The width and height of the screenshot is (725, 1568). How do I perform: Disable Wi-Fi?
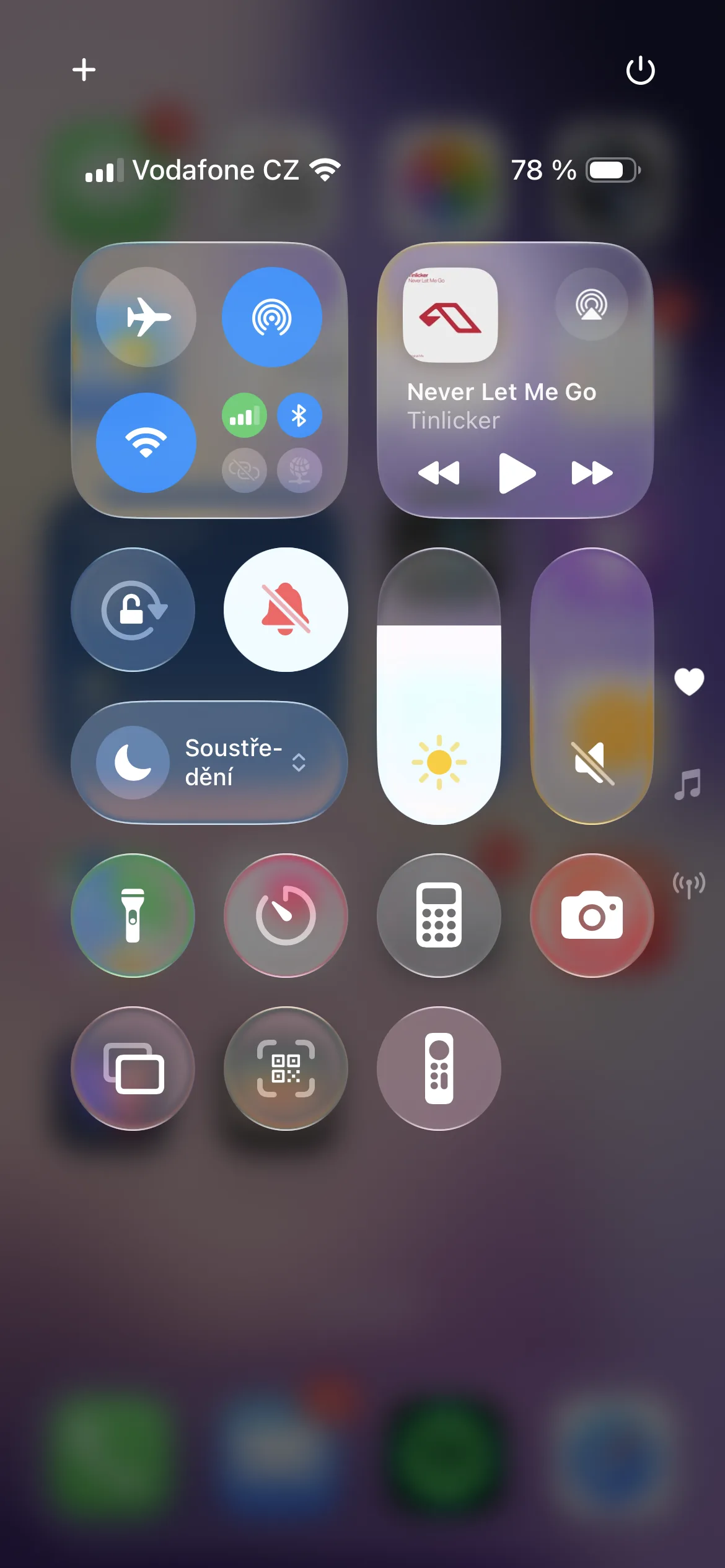point(146,442)
